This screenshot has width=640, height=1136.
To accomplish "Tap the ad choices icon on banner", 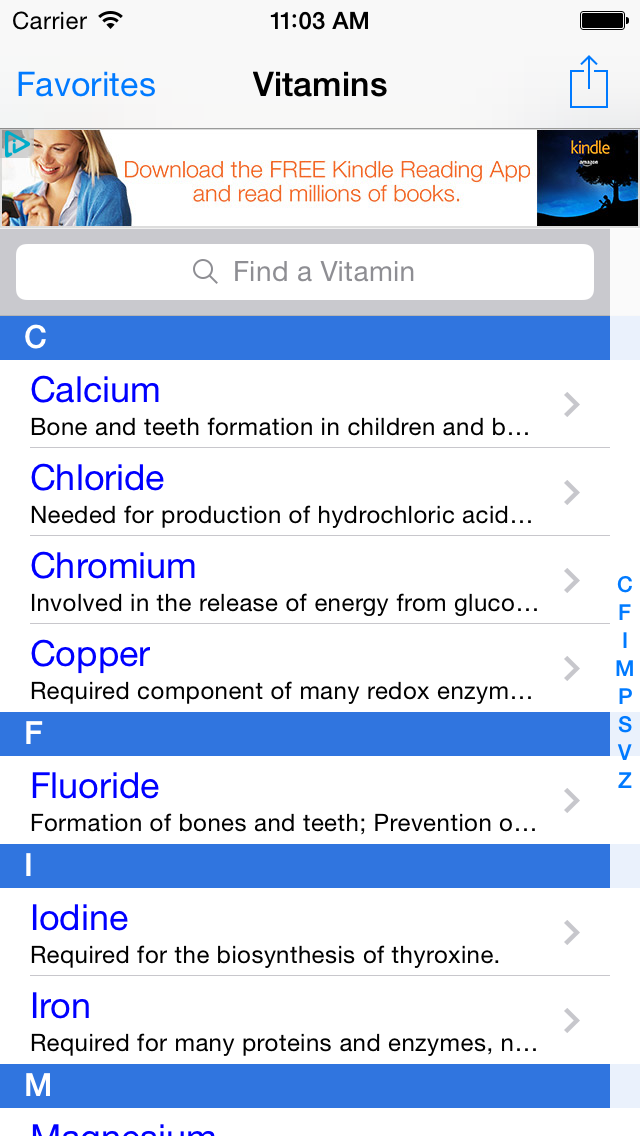I will 14,143.
